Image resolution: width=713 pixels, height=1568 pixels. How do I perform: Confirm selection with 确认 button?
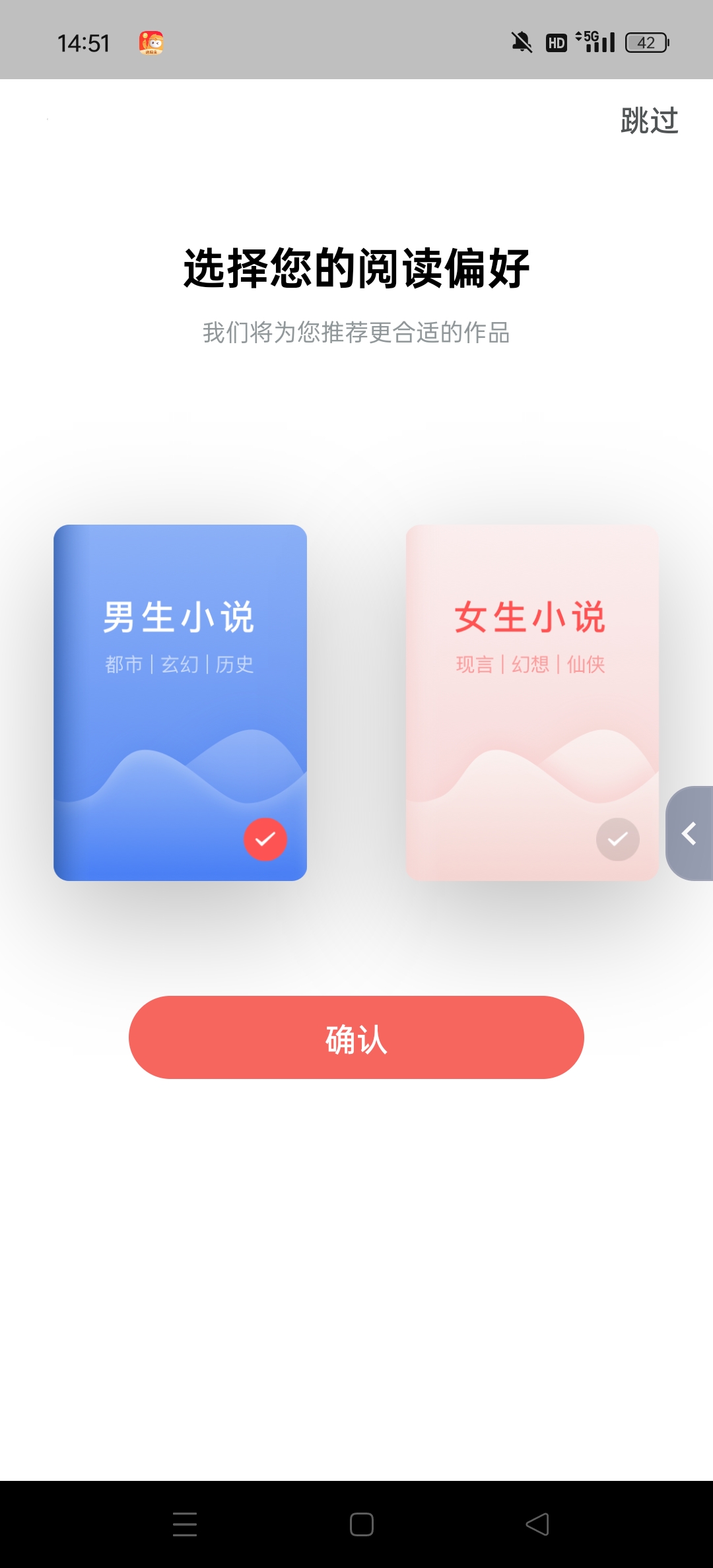pyautogui.click(x=356, y=1037)
